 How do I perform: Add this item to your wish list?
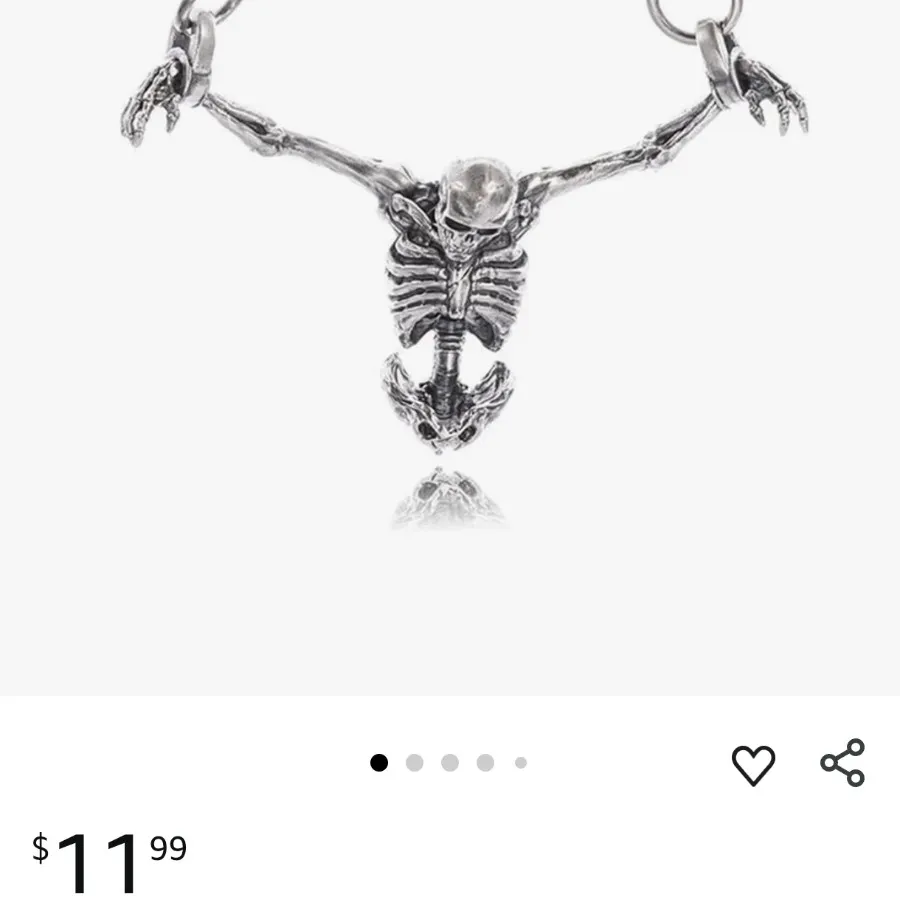[753, 765]
